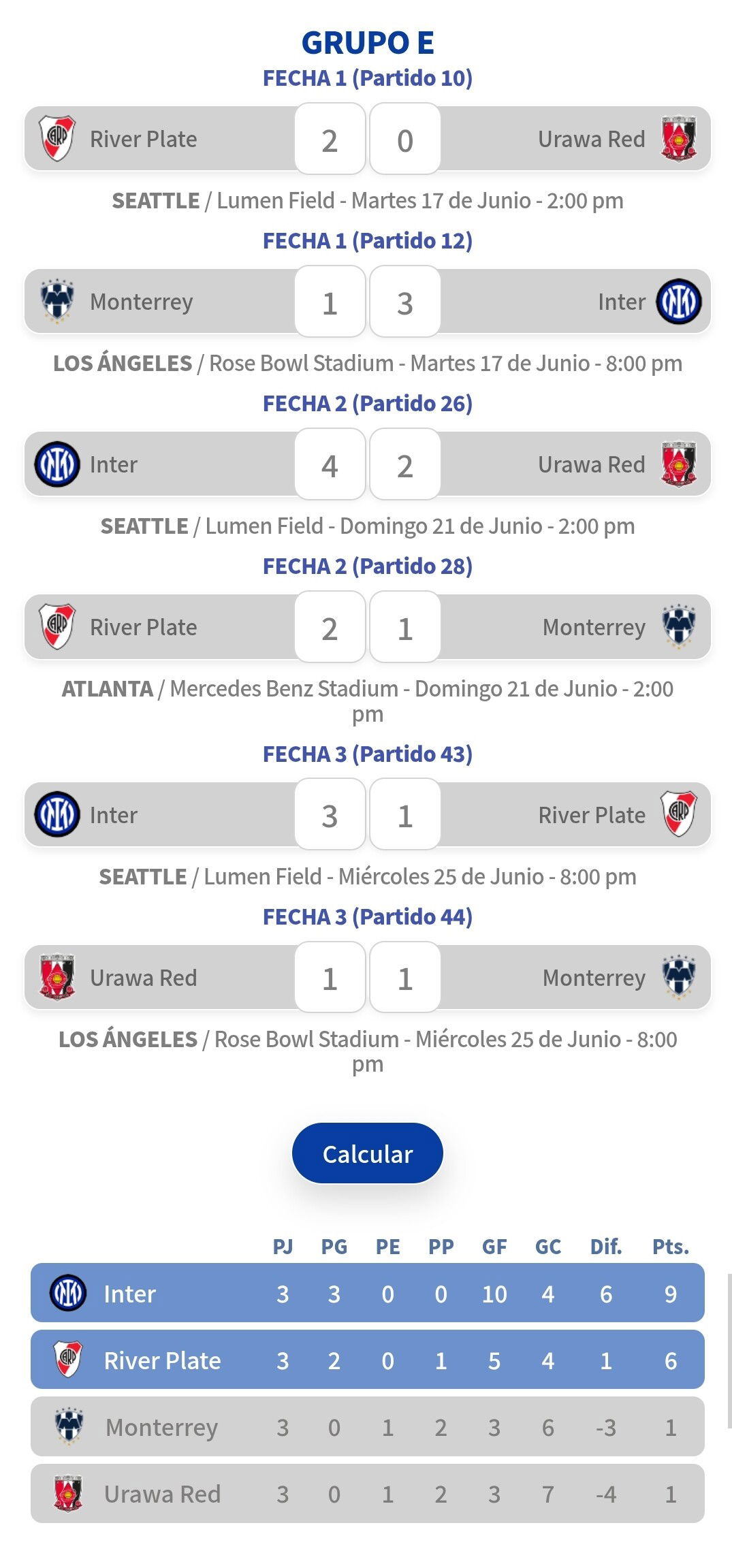Modify Urawa Red score in Partido 44
The width and height of the screenshot is (732, 1568).
tap(330, 977)
